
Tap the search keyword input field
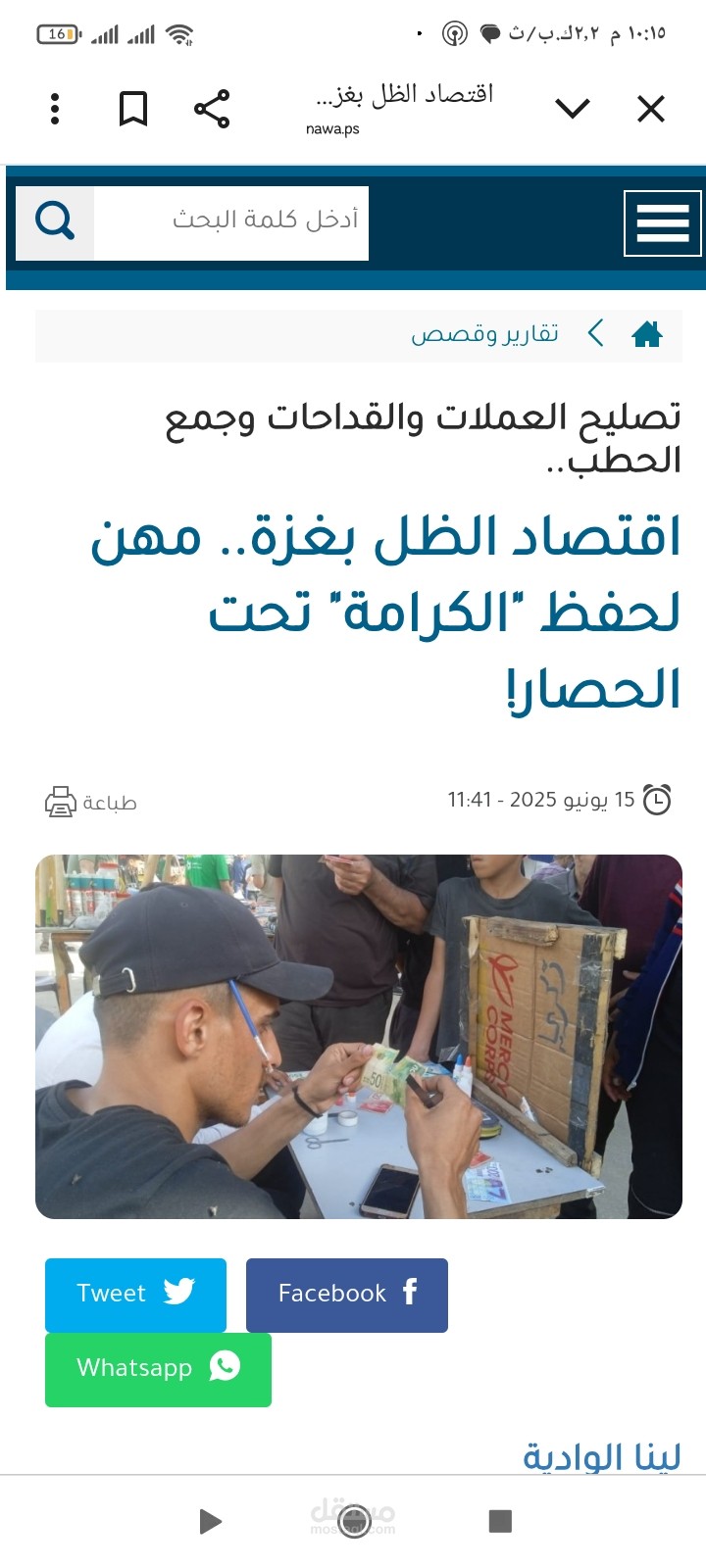[231, 223]
